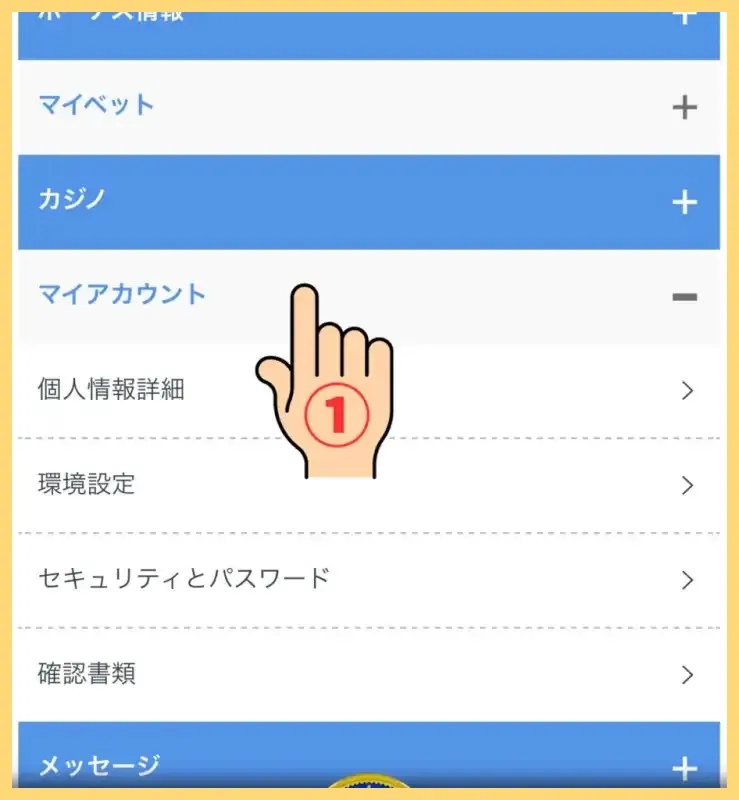Click the chevron next to 環境設定
Screen dimensions: 739x800
688,485
